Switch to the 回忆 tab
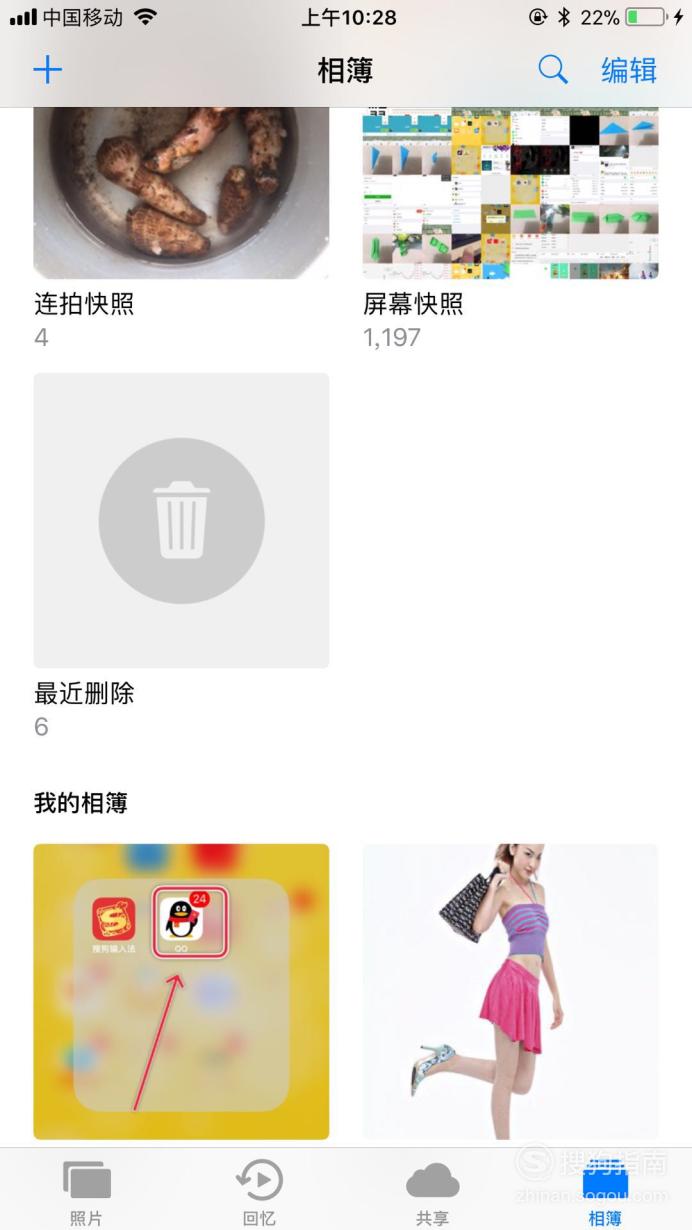 click(x=259, y=1192)
